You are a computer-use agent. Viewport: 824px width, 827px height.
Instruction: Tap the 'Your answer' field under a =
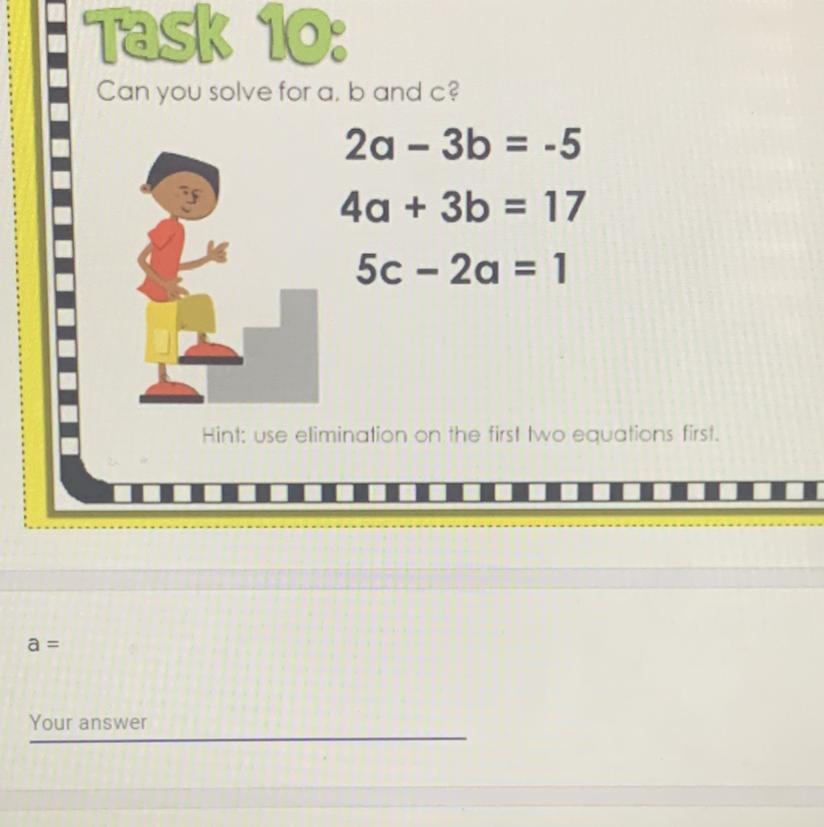247,723
